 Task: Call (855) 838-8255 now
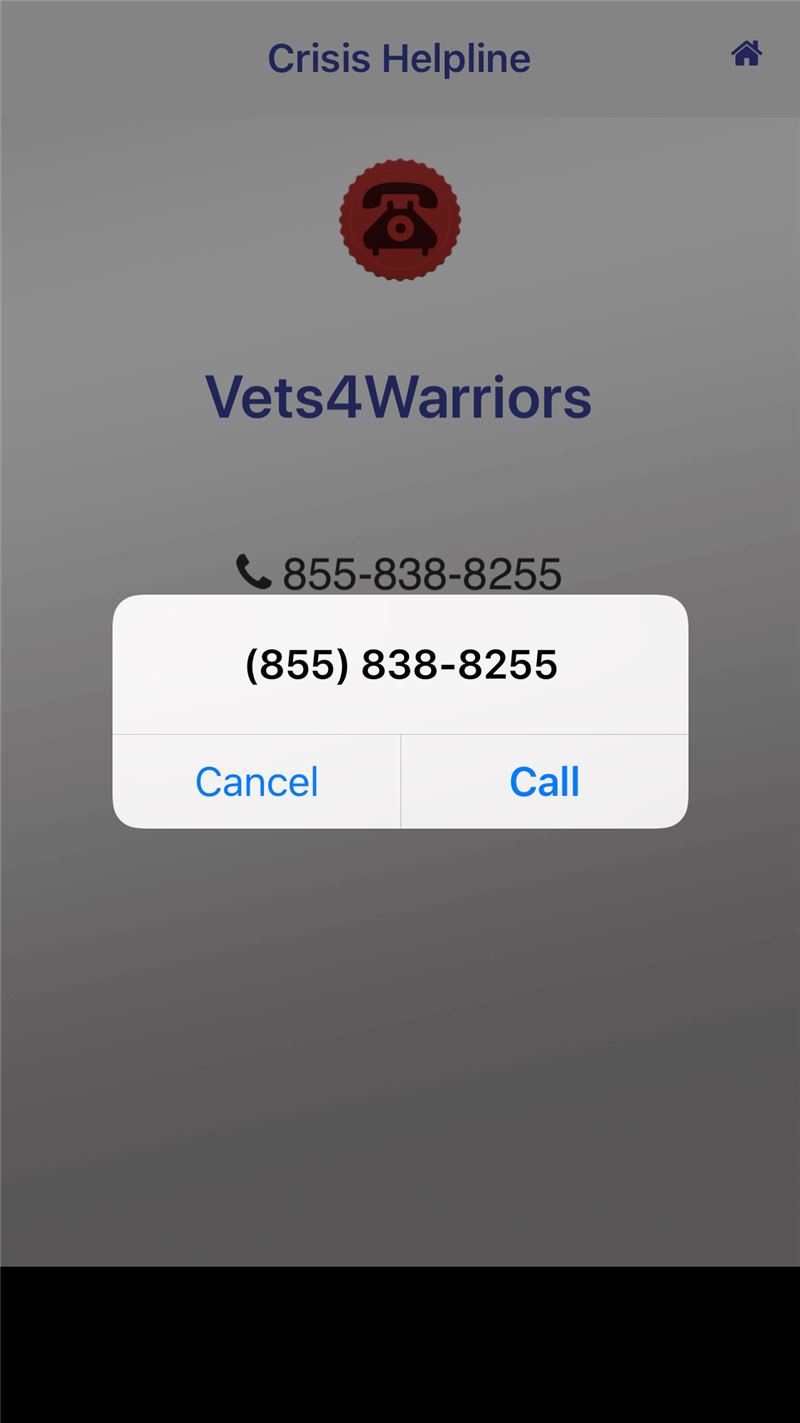(544, 781)
